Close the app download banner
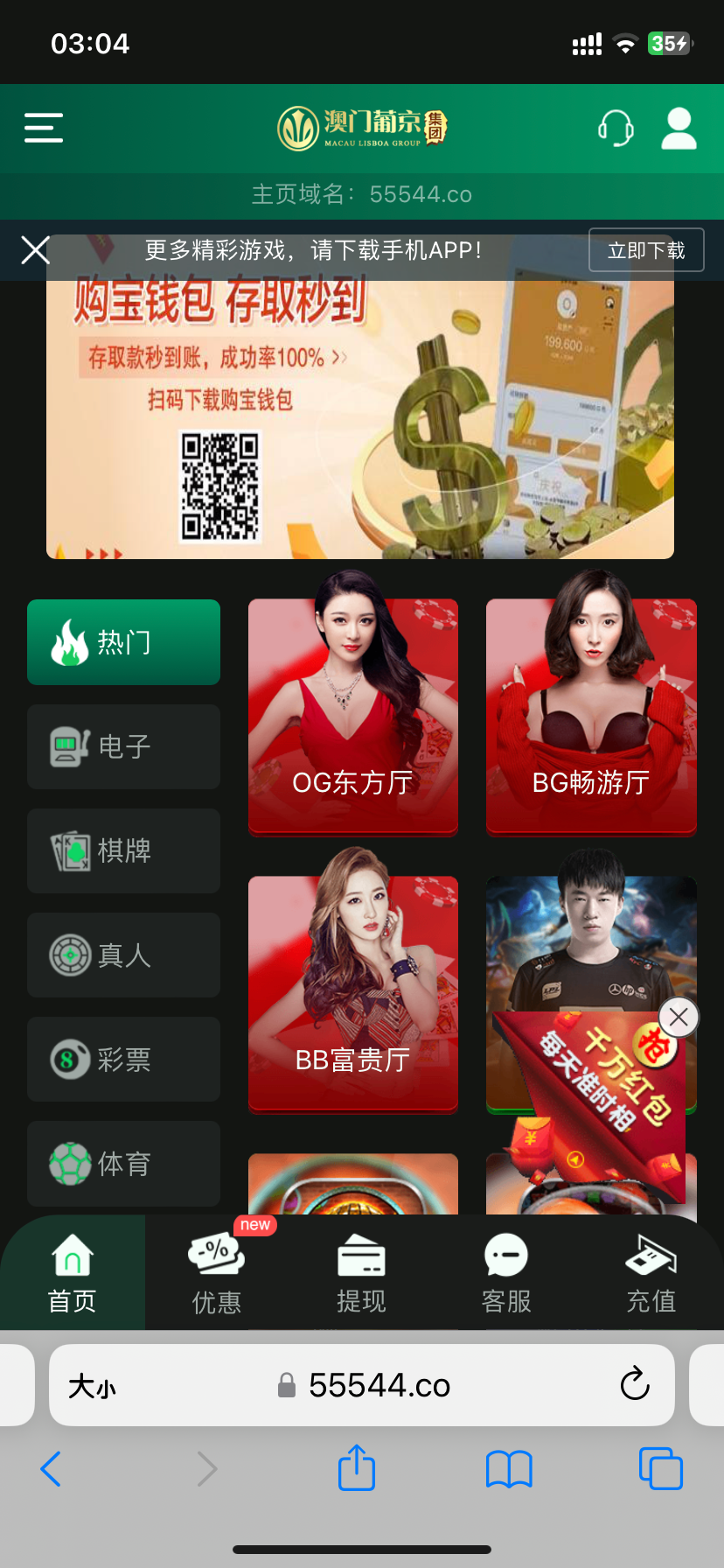The height and width of the screenshot is (1568, 724). click(35, 250)
